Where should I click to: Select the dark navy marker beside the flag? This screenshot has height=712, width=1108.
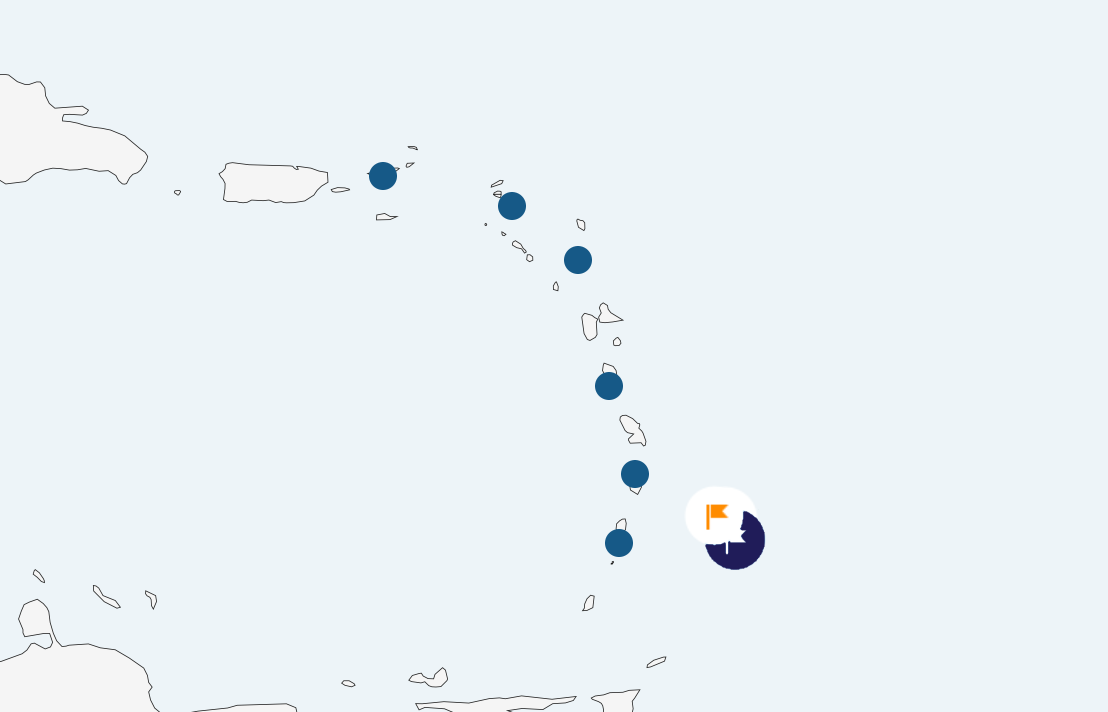pyautogui.click(x=744, y=548)
